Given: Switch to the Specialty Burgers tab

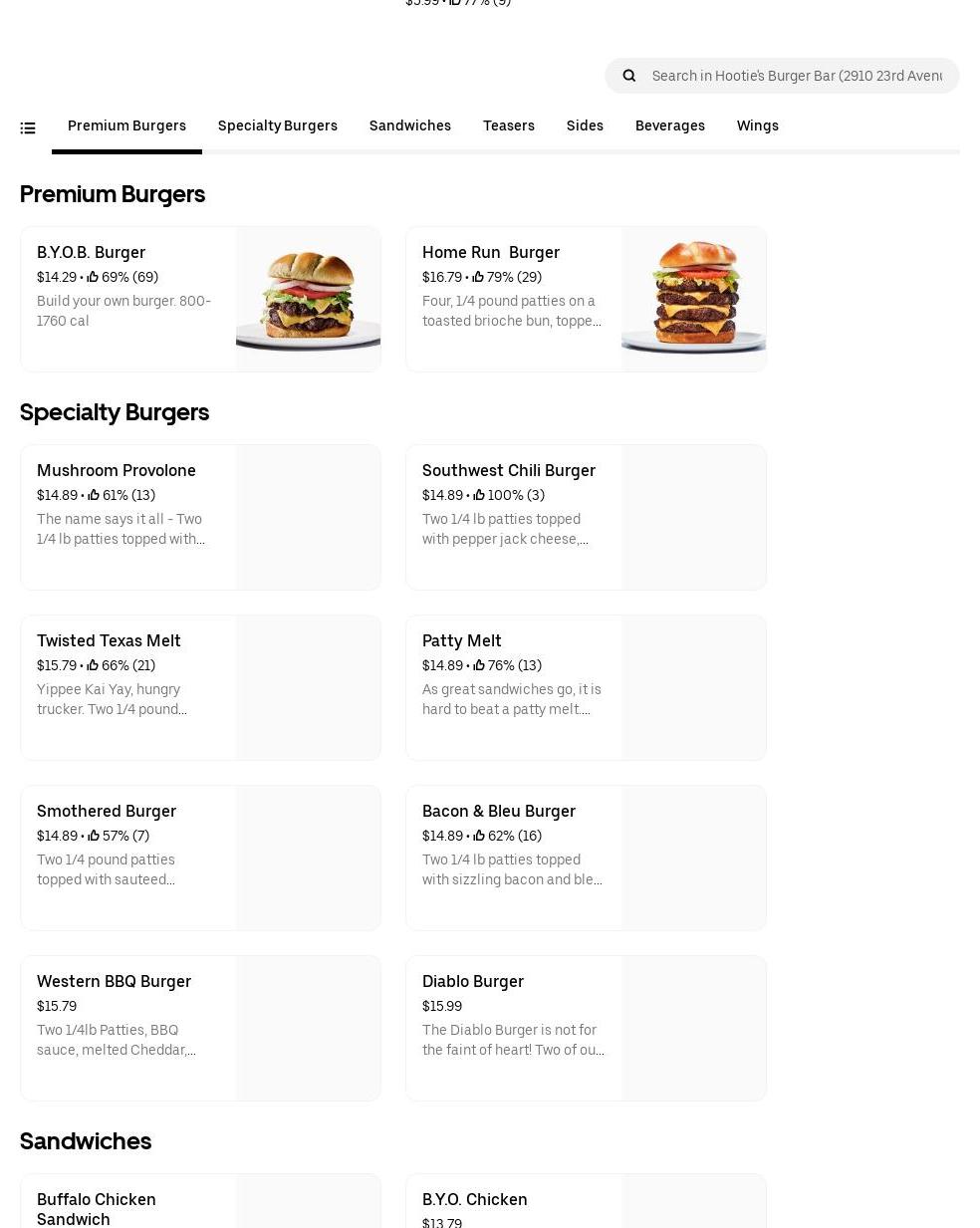Looking at the screenshot, I should coord(277,125).
